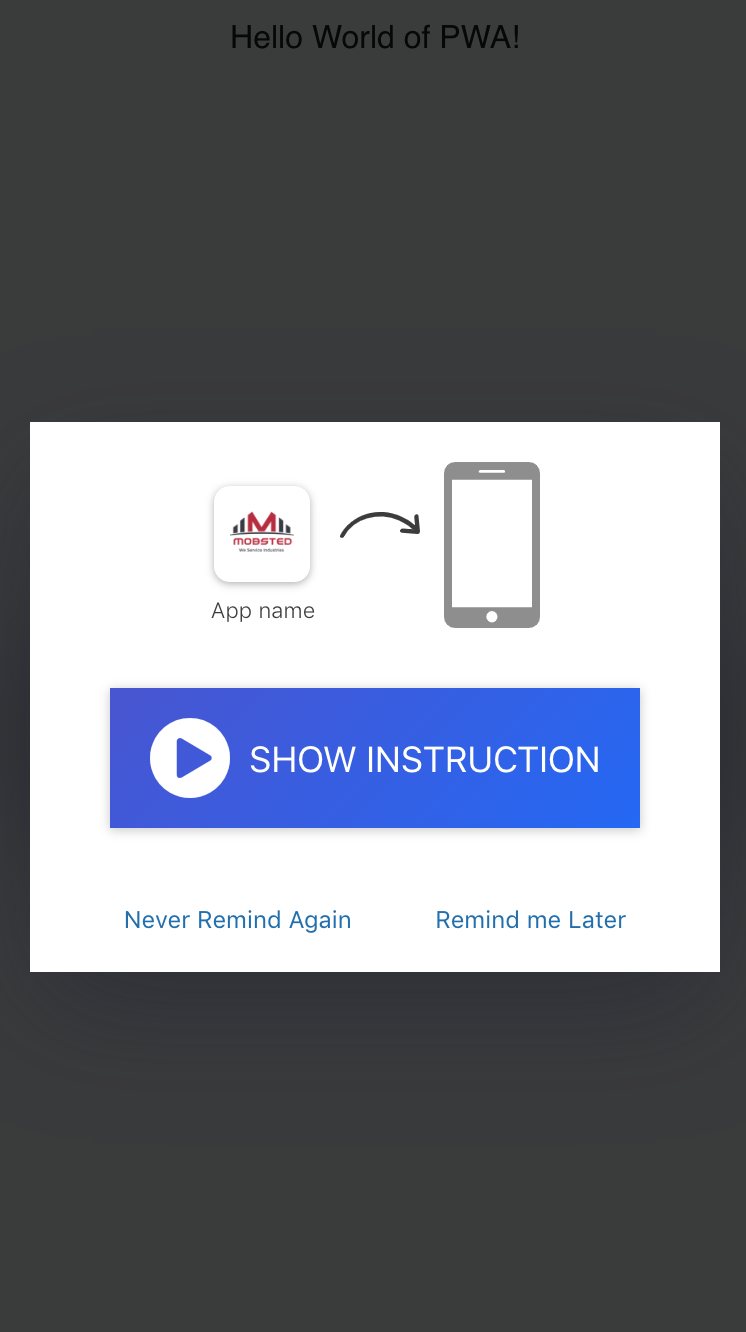The height and width of the screenshot is (1332, 746).
Task: Choose Remind me Later
Action: [x=530, y=920]
